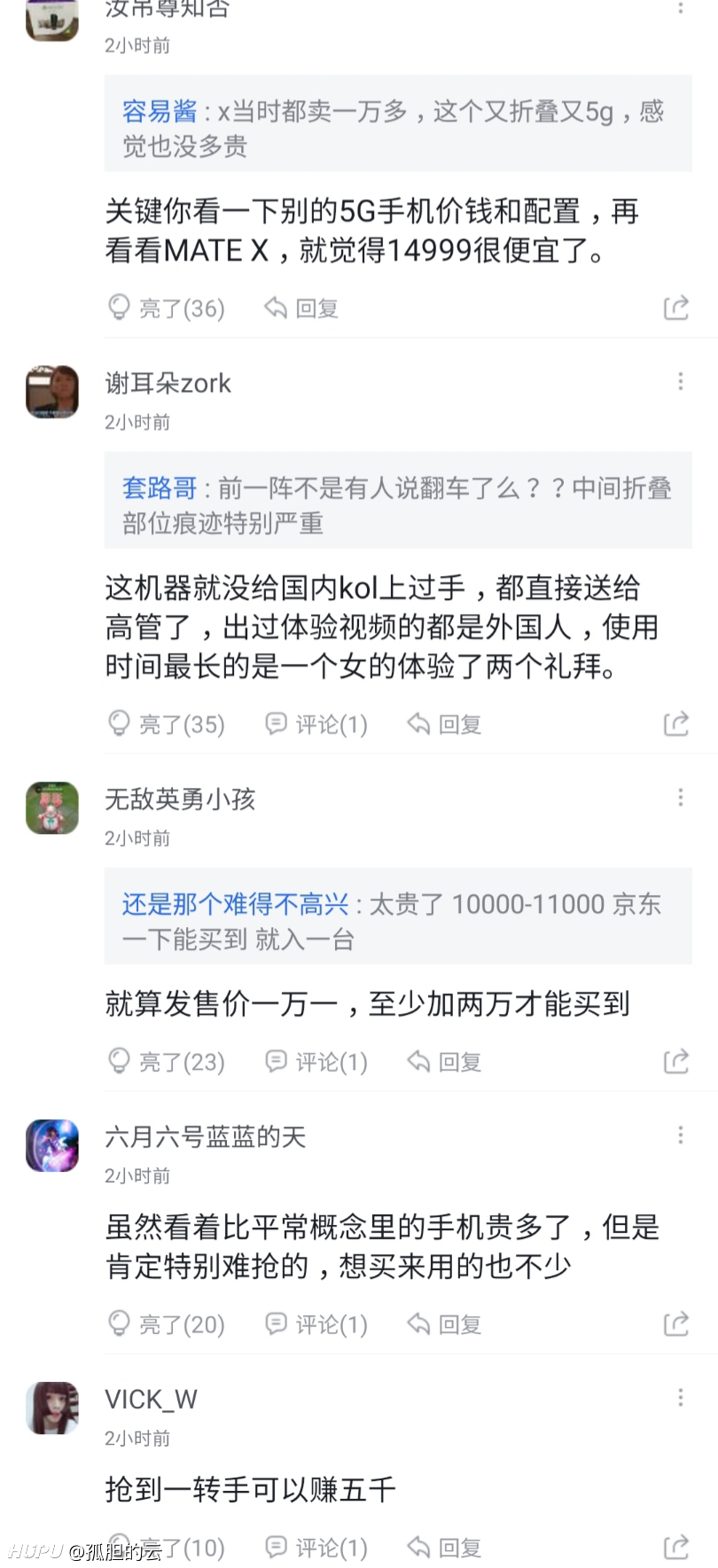Like the comment by 六月六号蓝蓝的天
Image resolution: width=718 pixels, height=1568 pixels.
(166, 1323)
